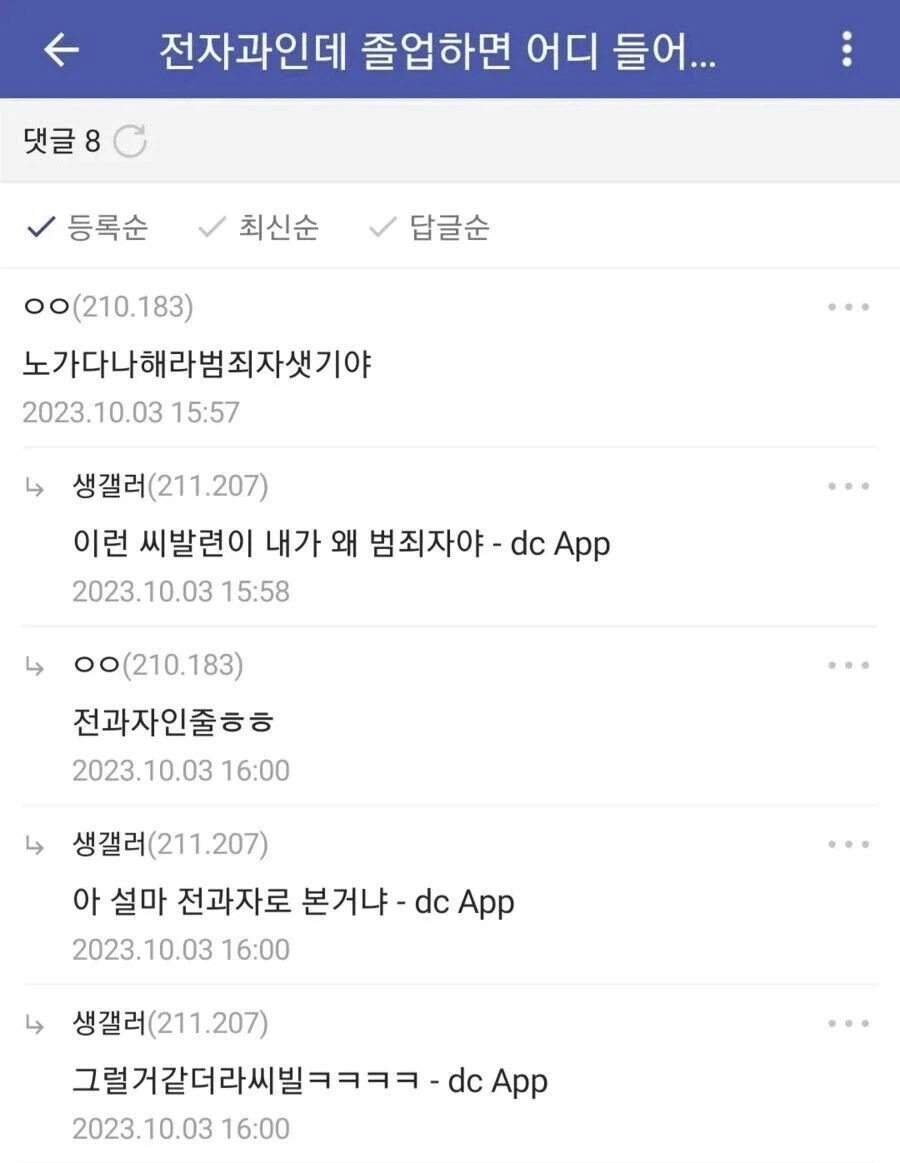Open options menu for the bottom 그럴거같더라 reply

tap(846, 1022)
